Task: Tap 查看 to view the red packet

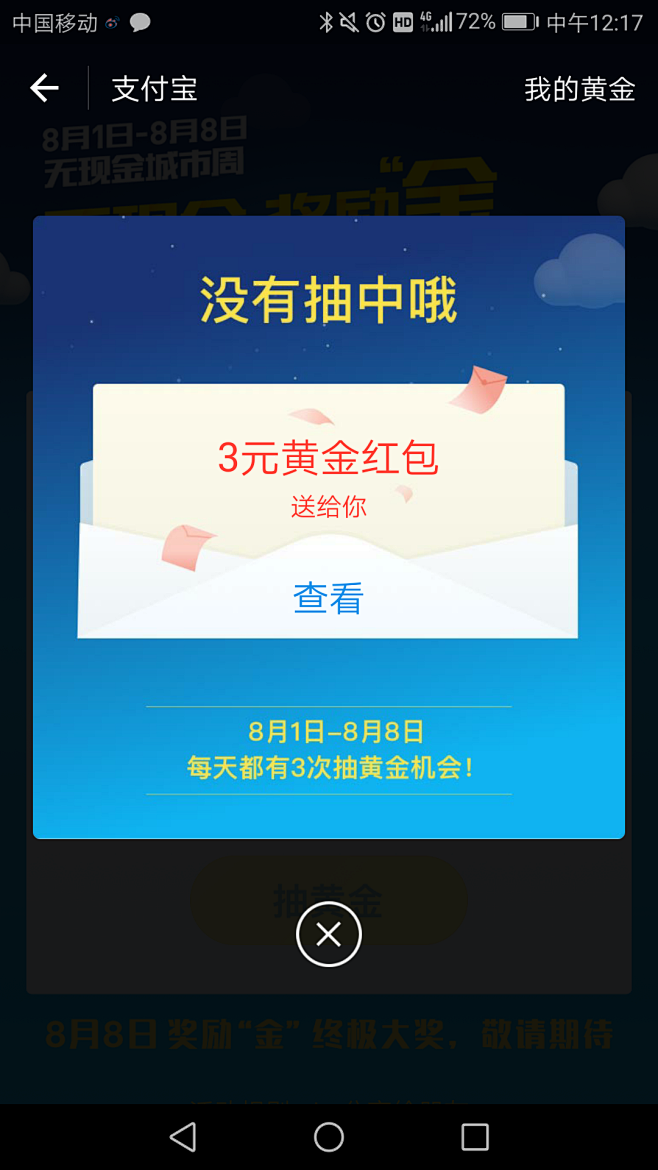Action: point(328,598)
